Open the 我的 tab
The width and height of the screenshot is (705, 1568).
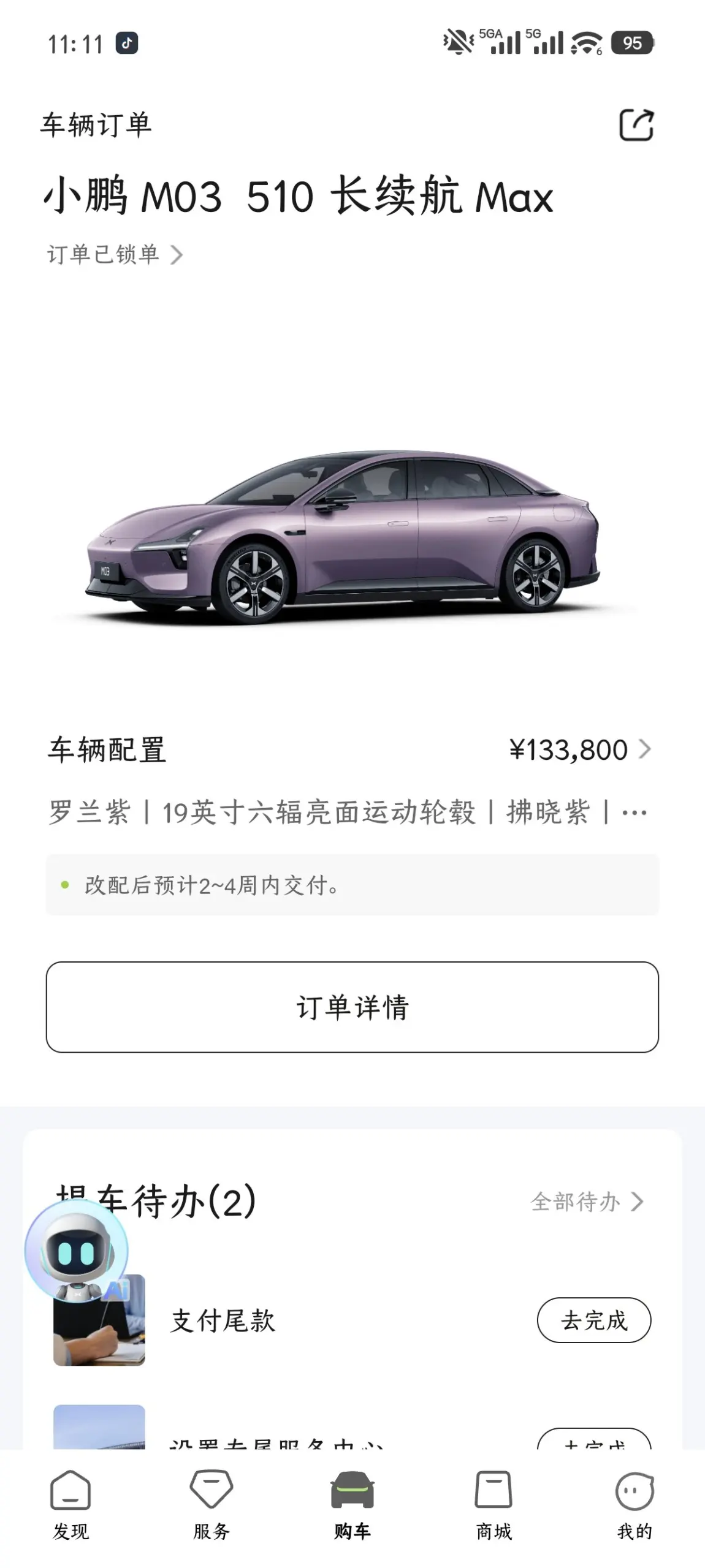click(x=634, y=1504)
